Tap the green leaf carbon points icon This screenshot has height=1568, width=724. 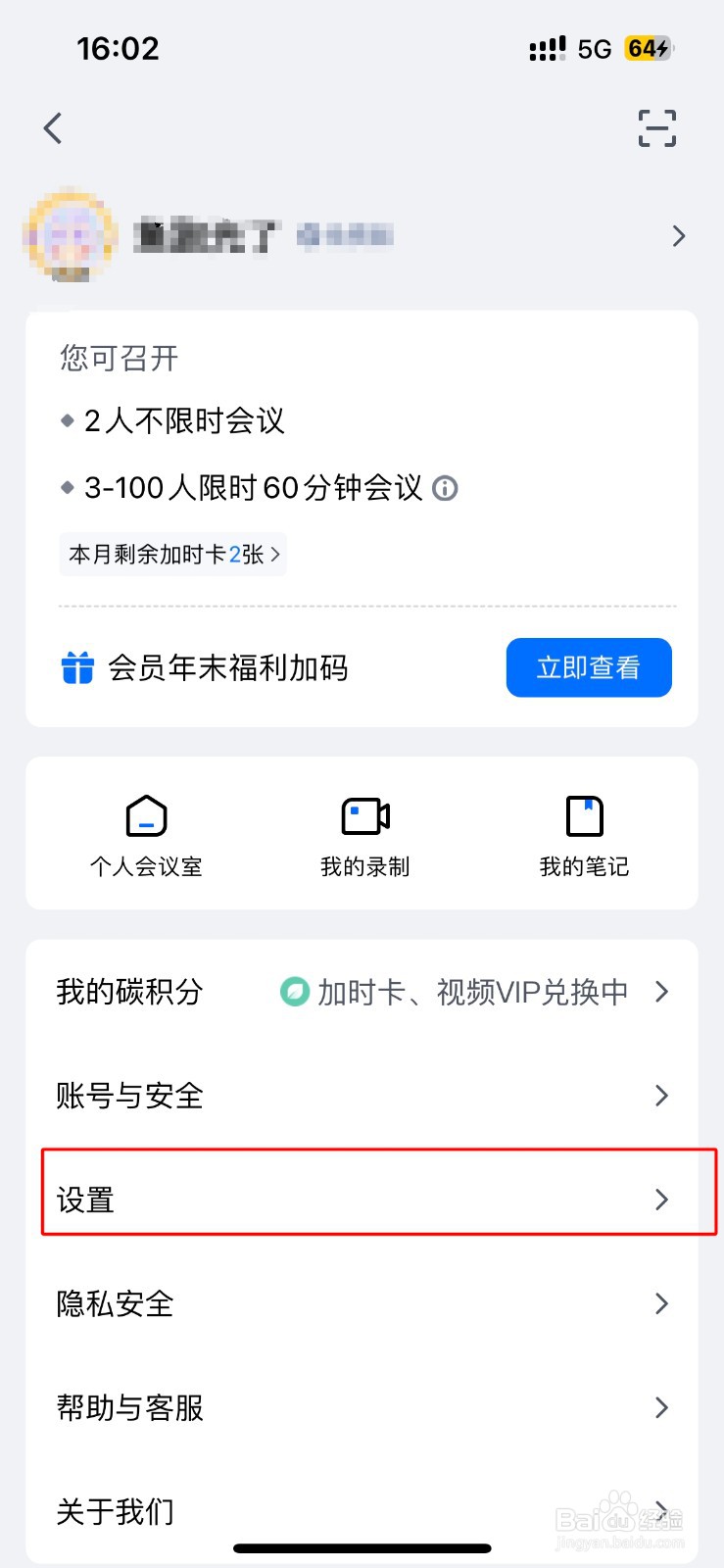(294, 992)
